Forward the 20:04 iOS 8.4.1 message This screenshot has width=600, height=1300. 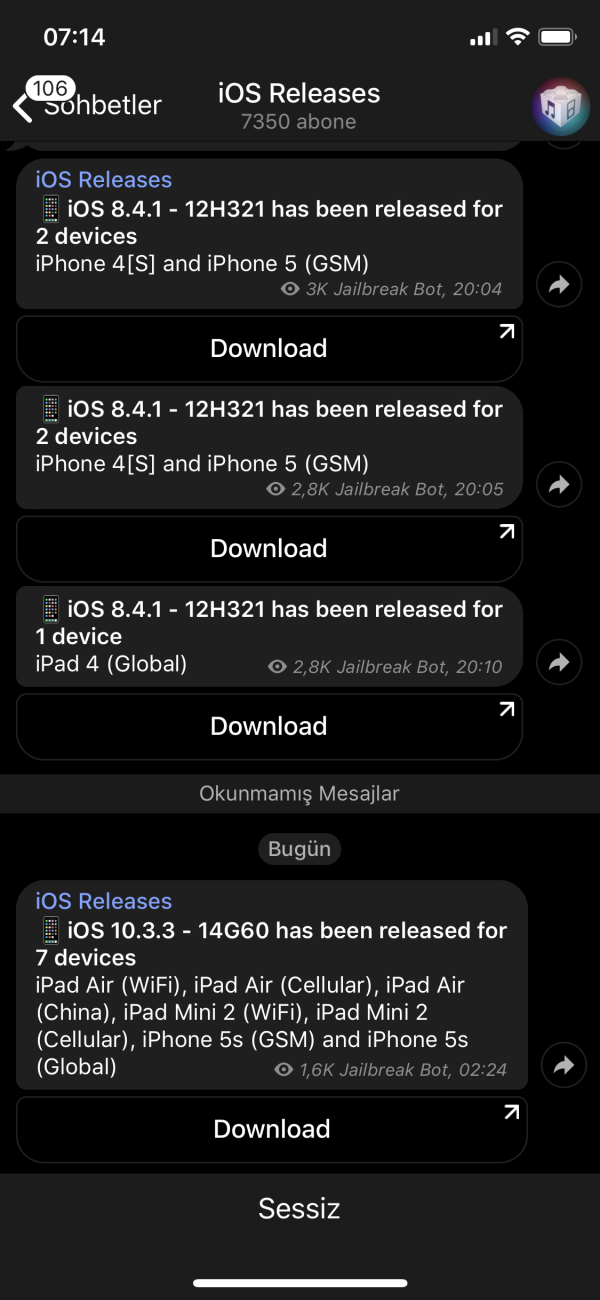[559, 286]
